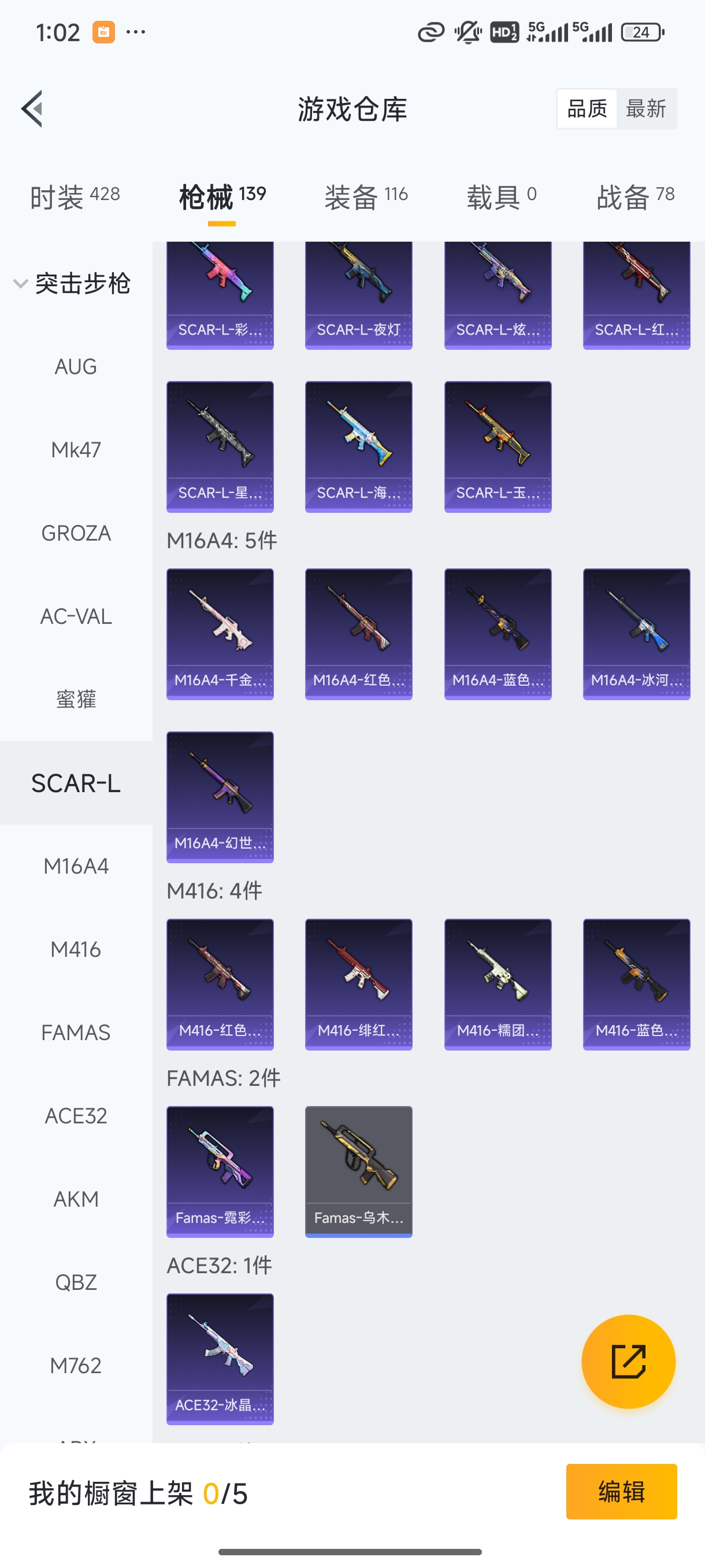Sort items by 最新
The height and width of the screenshot is (1568, 705).
pos(645,109)
